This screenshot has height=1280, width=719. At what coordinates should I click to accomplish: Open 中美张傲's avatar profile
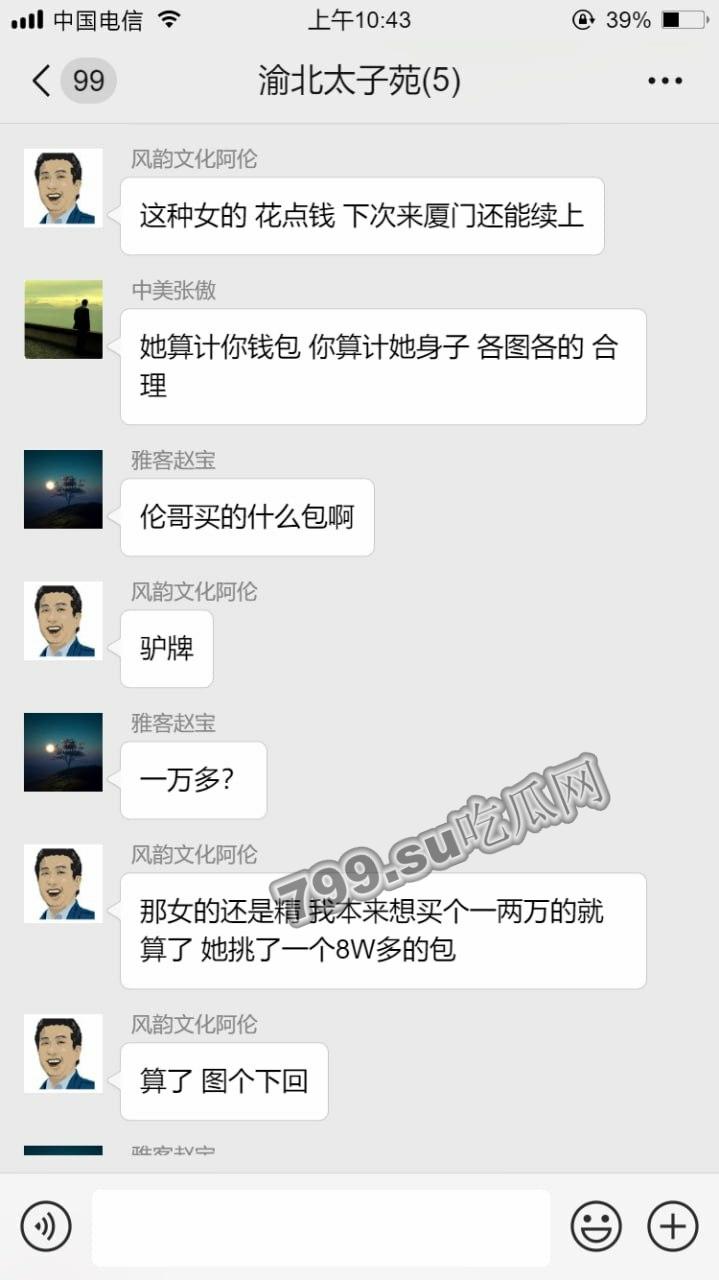63,319
